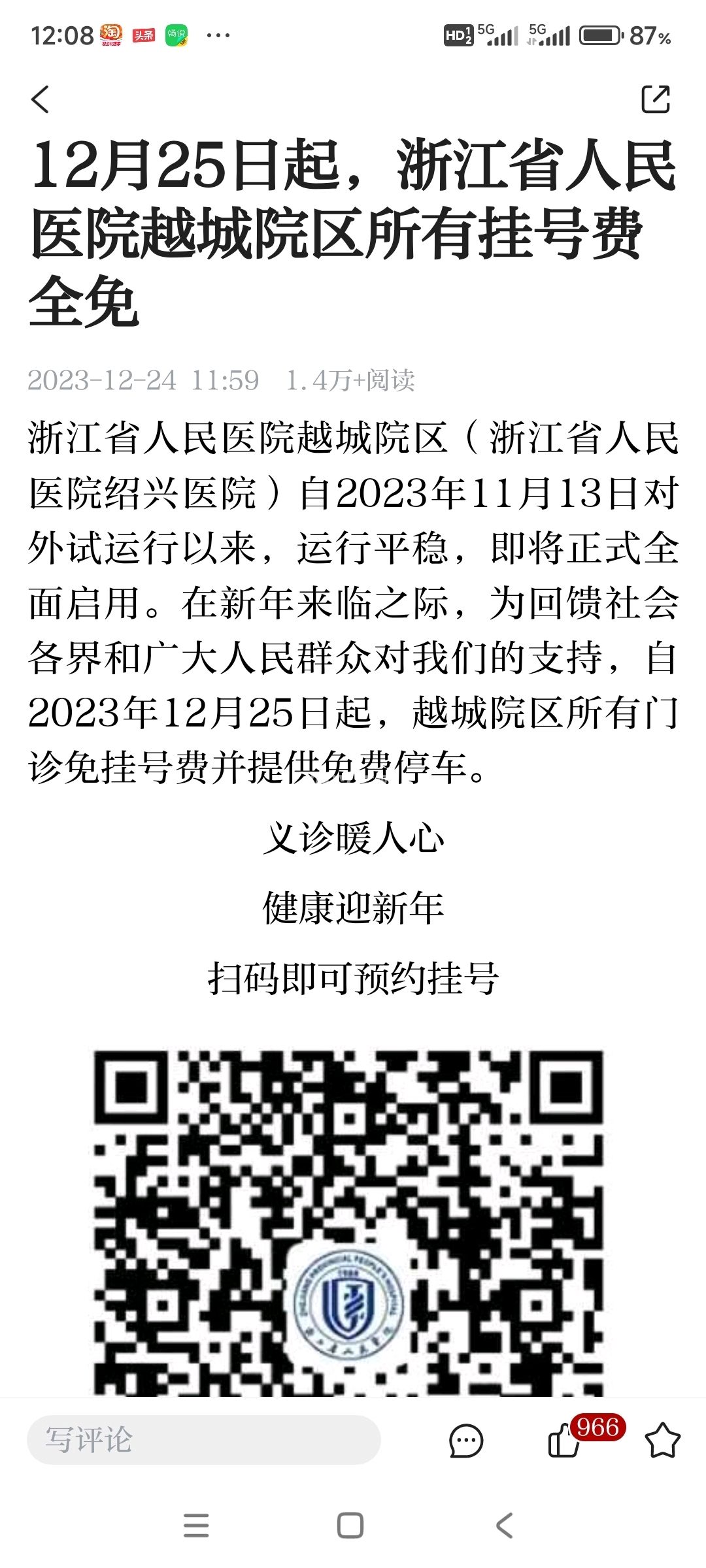Share this article via the top-right icon

click(x=656, y=99)
